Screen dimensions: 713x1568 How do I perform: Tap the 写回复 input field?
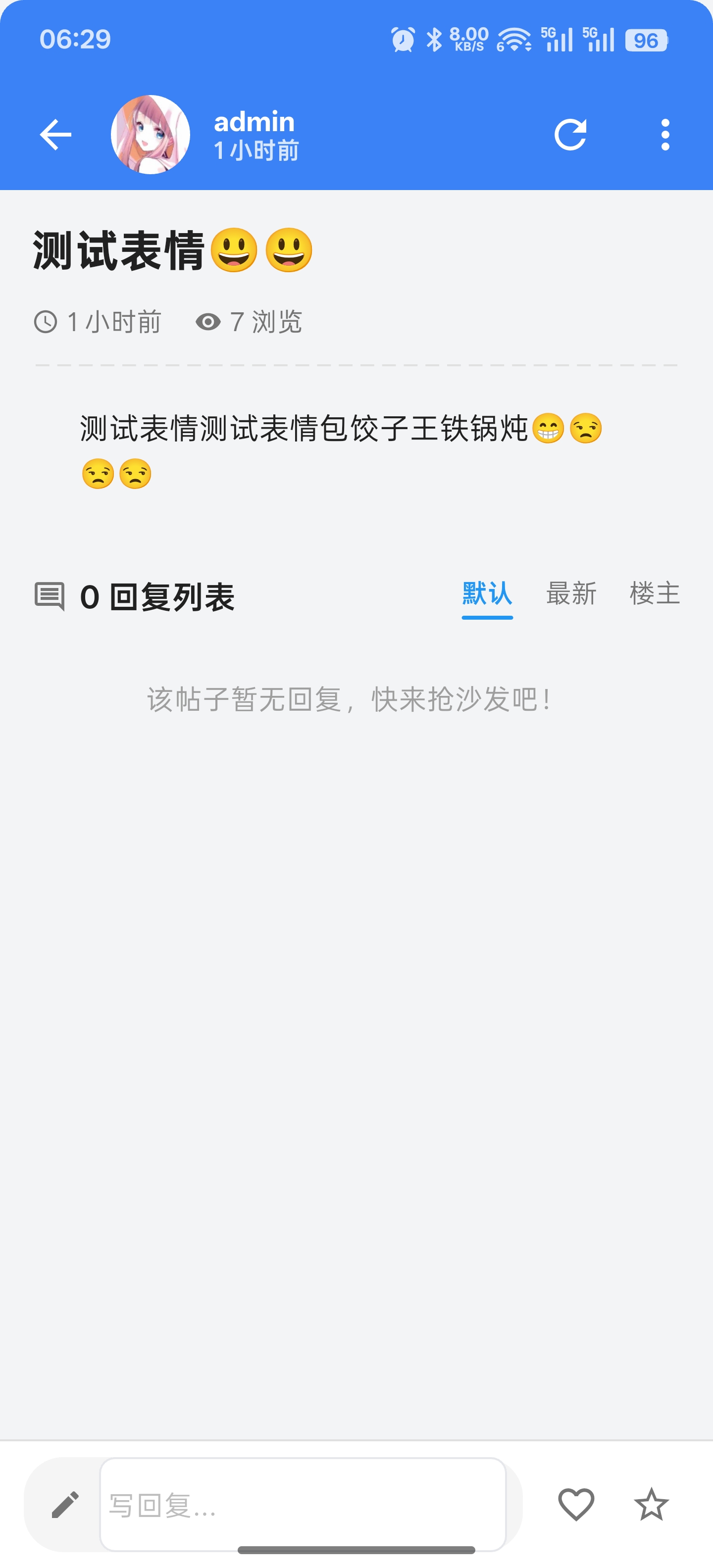[303, 1504]
